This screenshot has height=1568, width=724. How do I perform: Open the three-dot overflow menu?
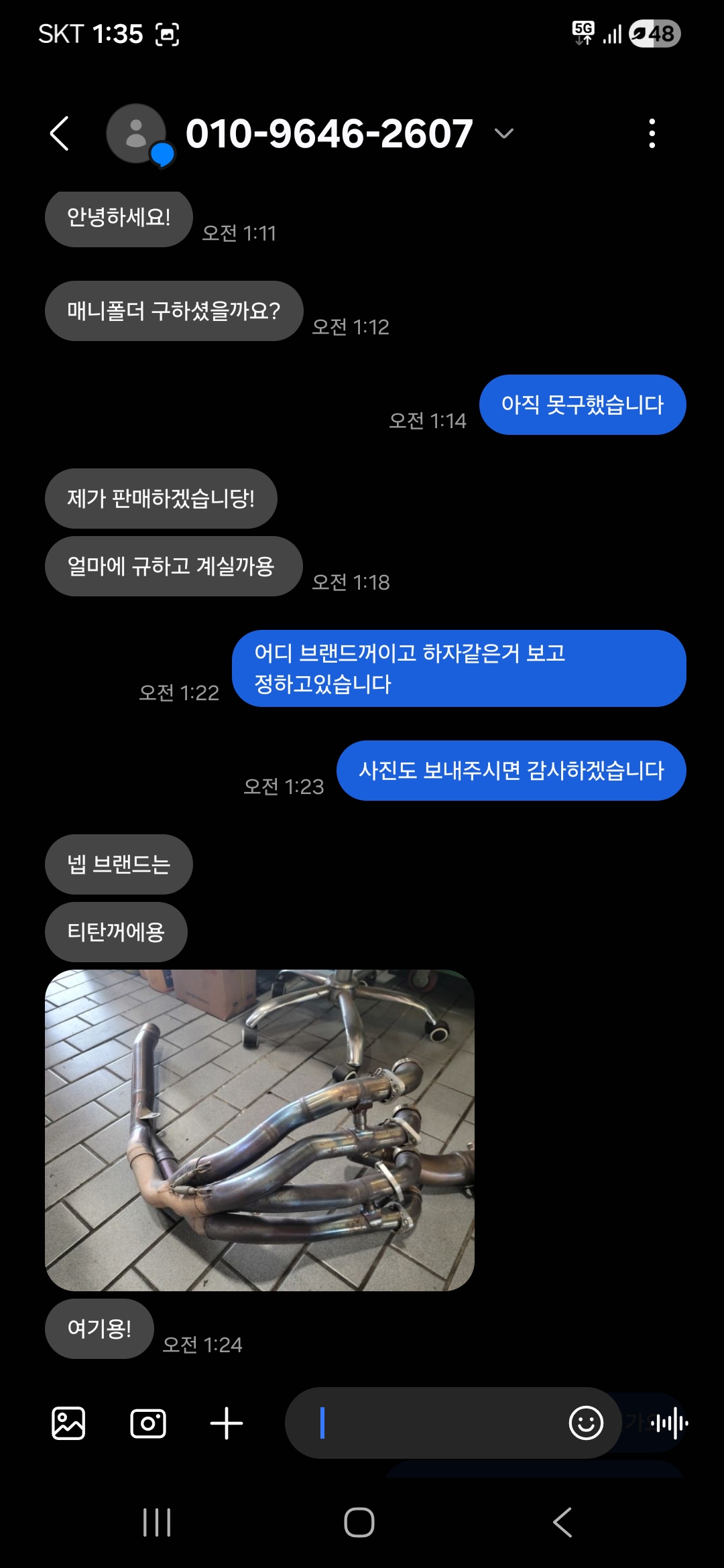pos(652,133)
